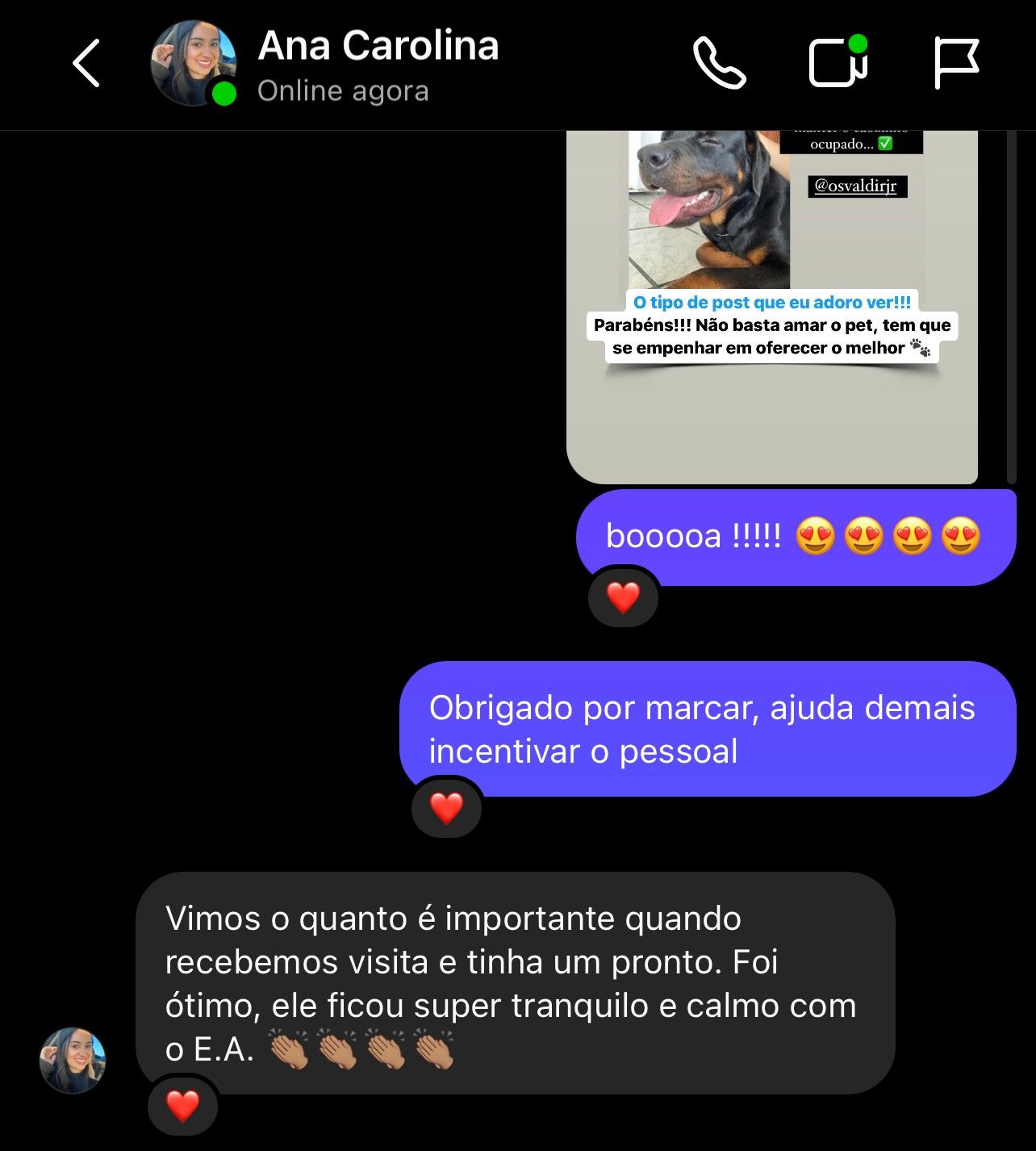Start a video call with Ana Carolina

[838, 62]
